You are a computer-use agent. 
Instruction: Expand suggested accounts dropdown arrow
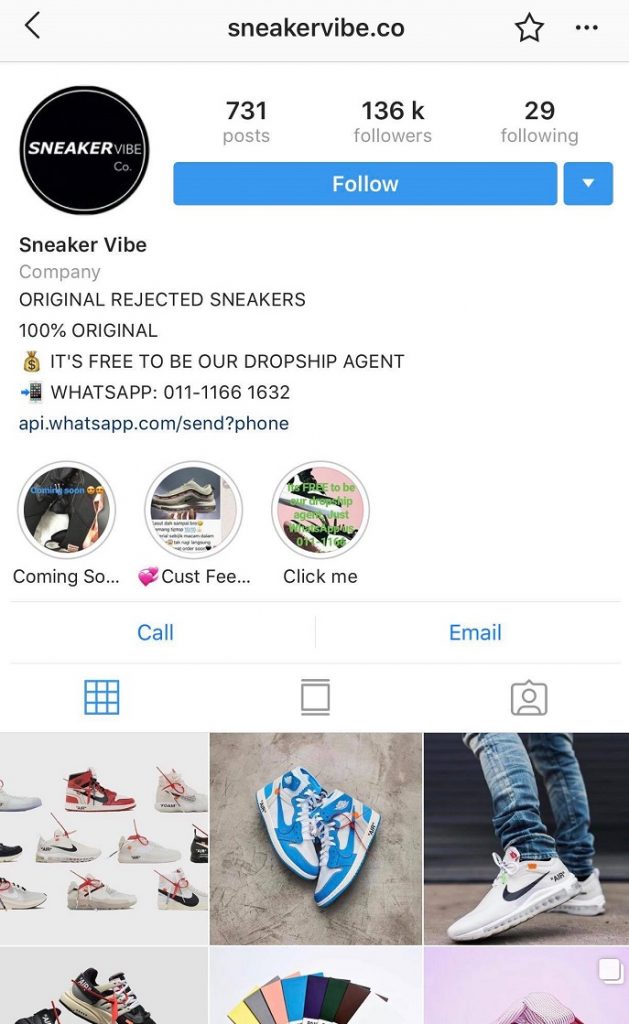588,184
